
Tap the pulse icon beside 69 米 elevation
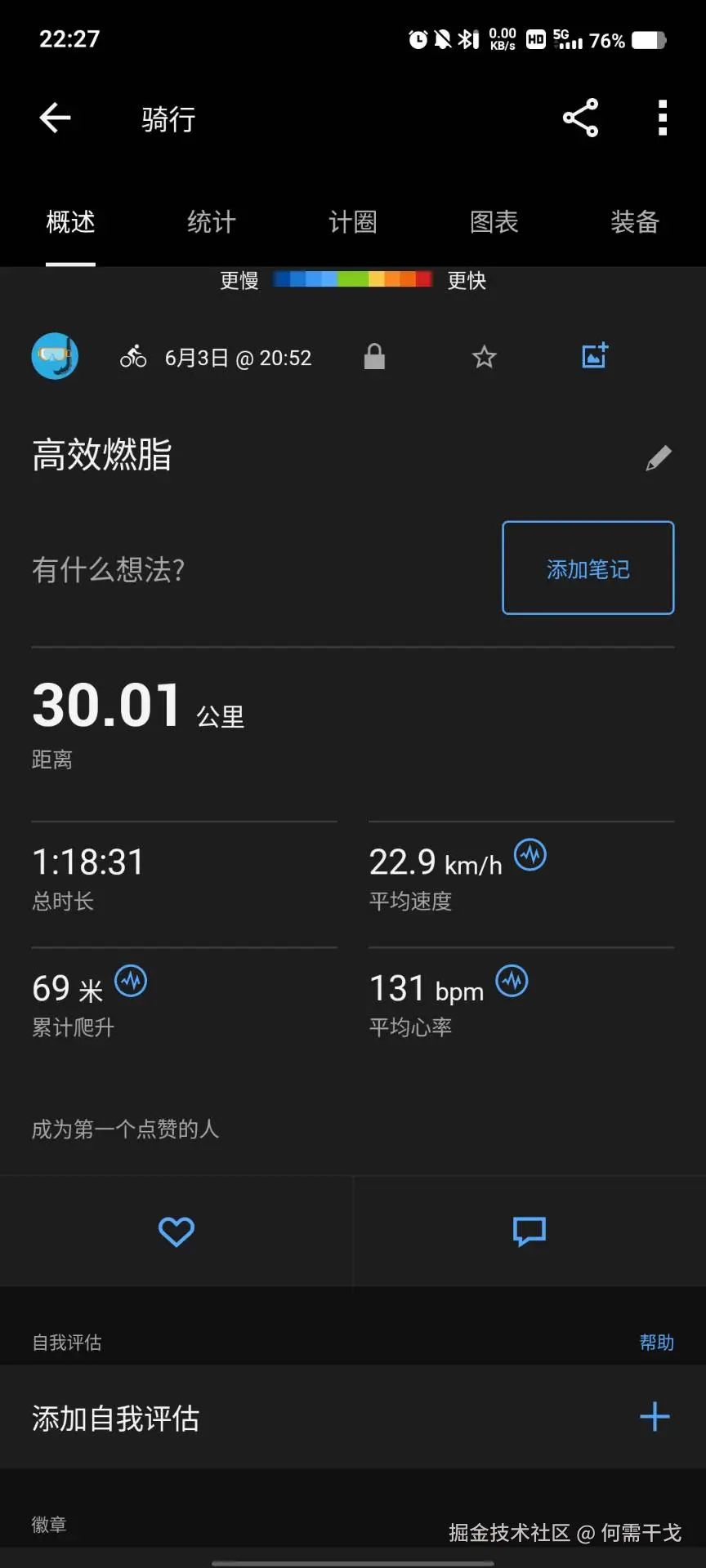[x=132, y=982]
